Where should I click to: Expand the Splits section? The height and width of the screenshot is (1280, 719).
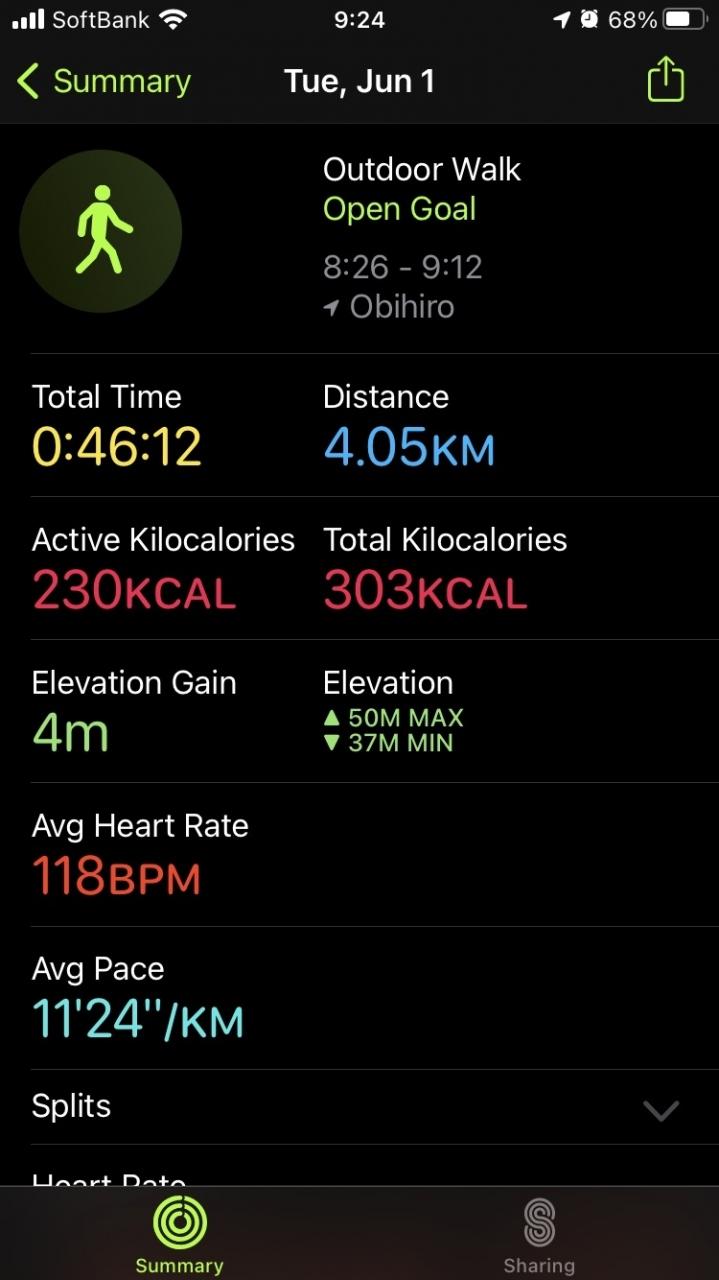click(660, 1109)
